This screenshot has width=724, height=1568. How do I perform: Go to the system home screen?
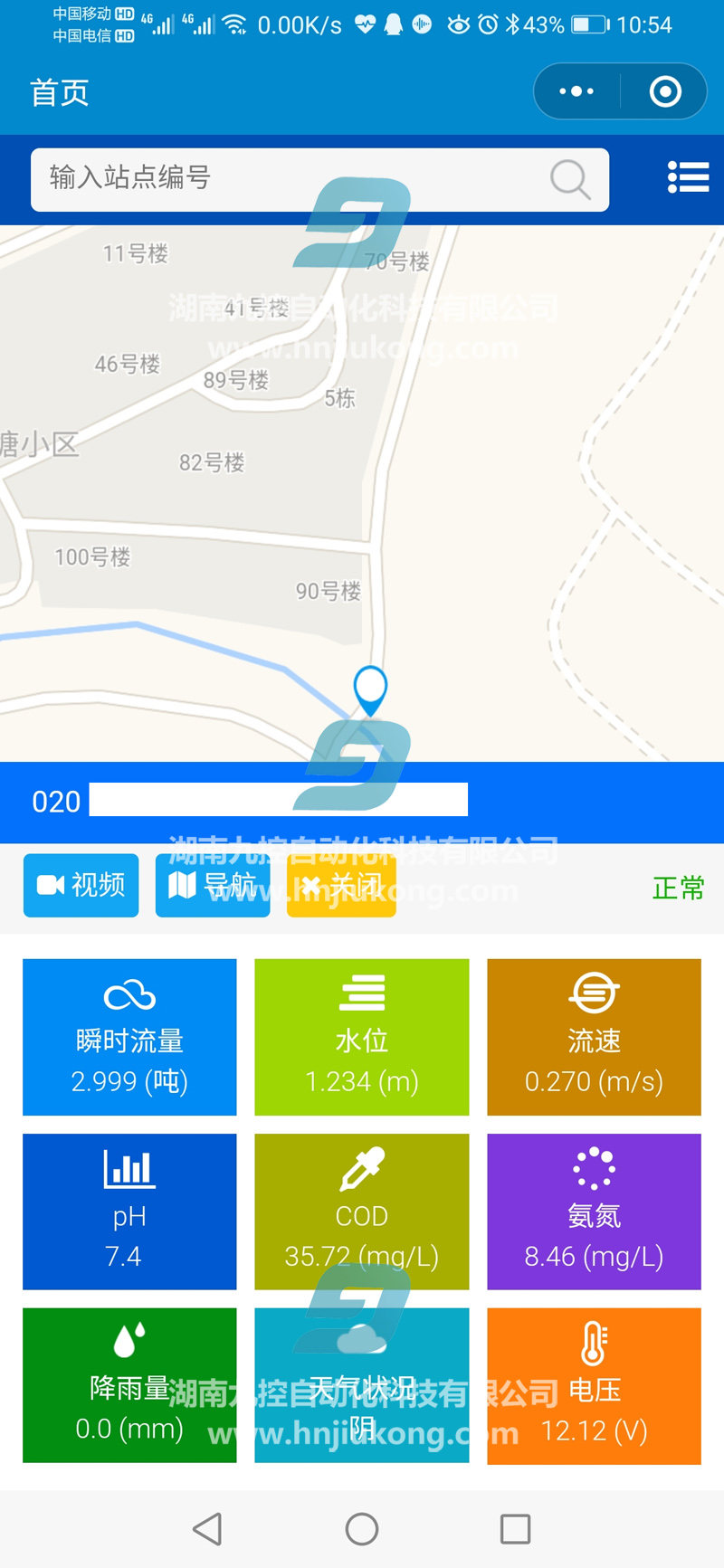pyautogui.click(x=362, y=1529)
